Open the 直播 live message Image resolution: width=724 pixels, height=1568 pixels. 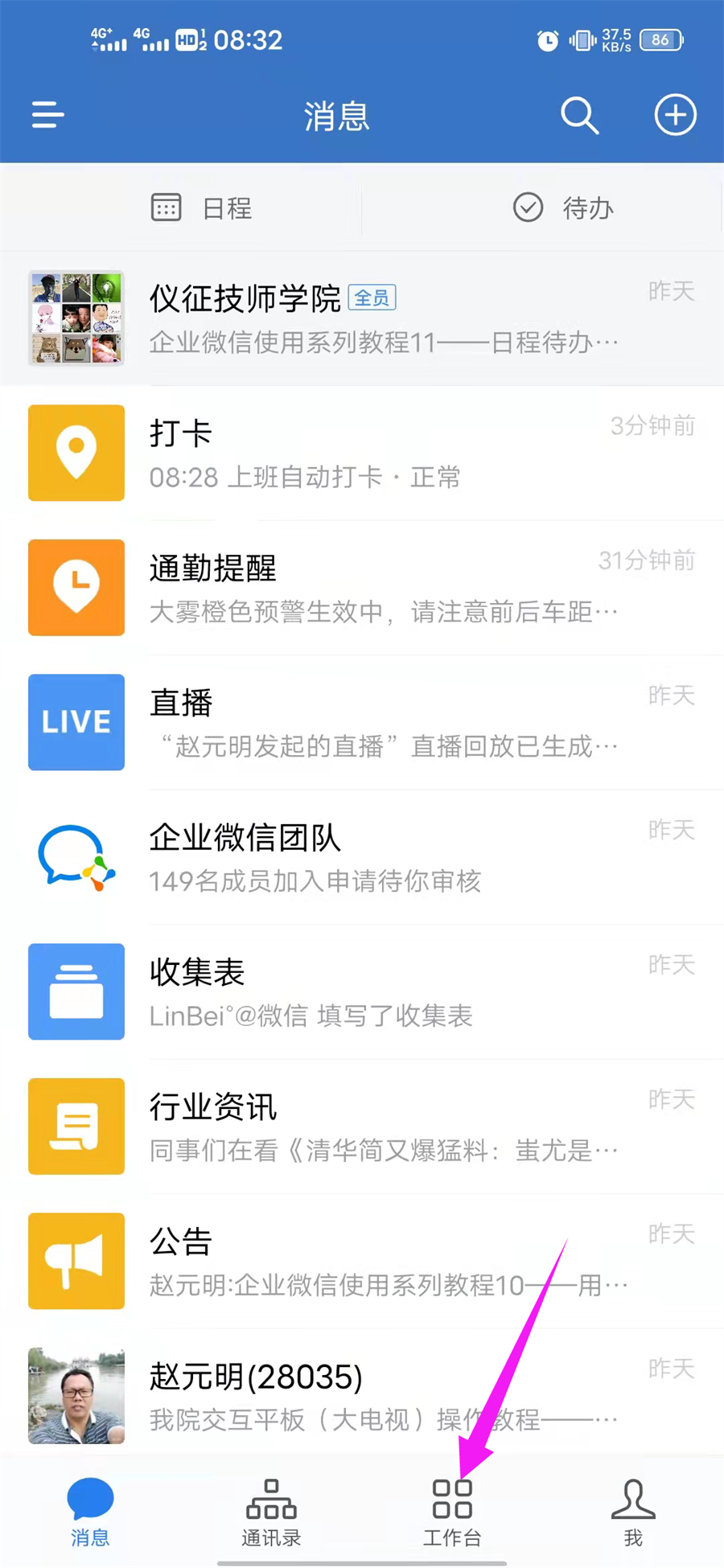(x=362, y=723)
